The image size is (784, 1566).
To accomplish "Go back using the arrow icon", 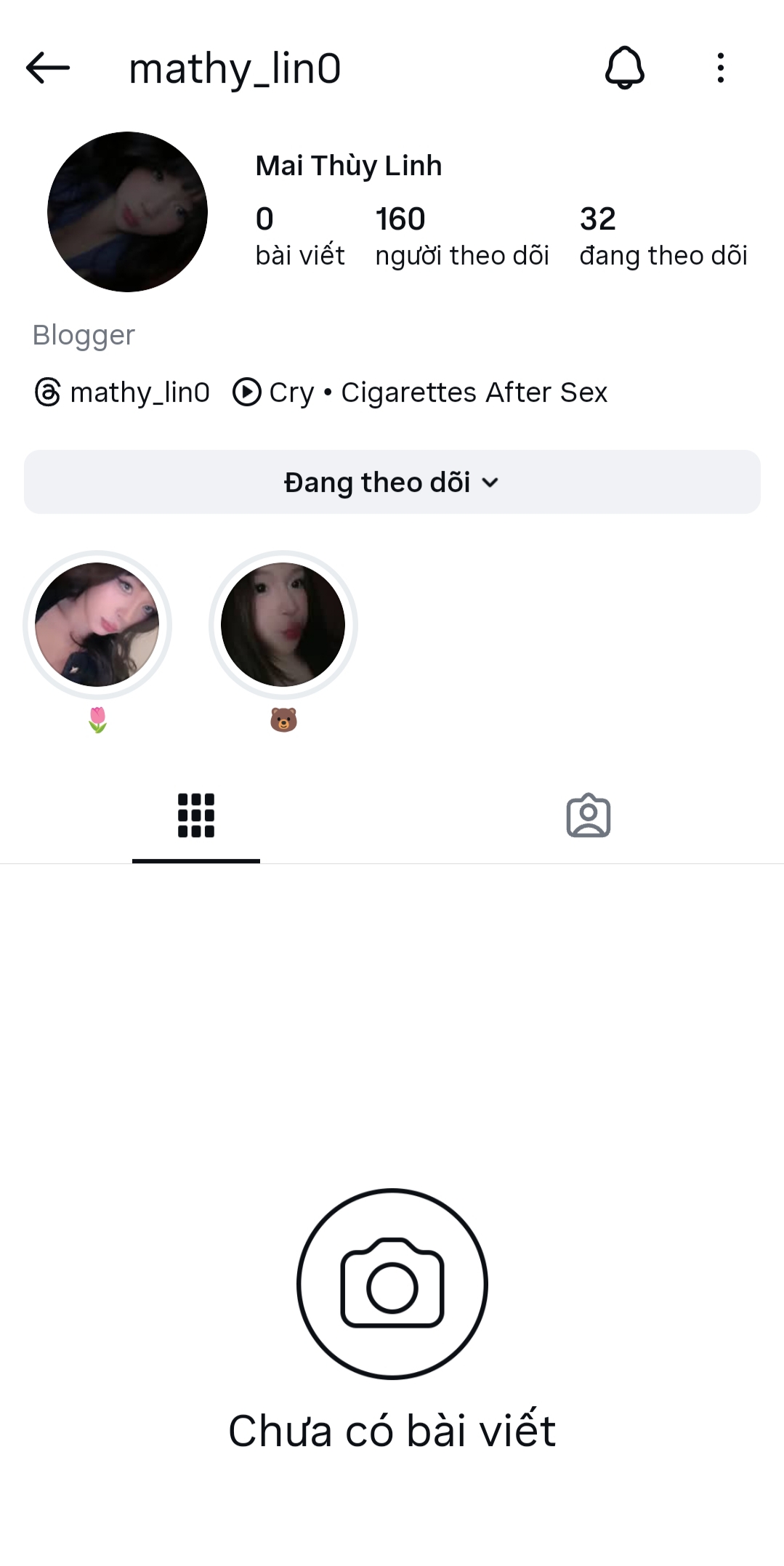I will pos(48,68).
